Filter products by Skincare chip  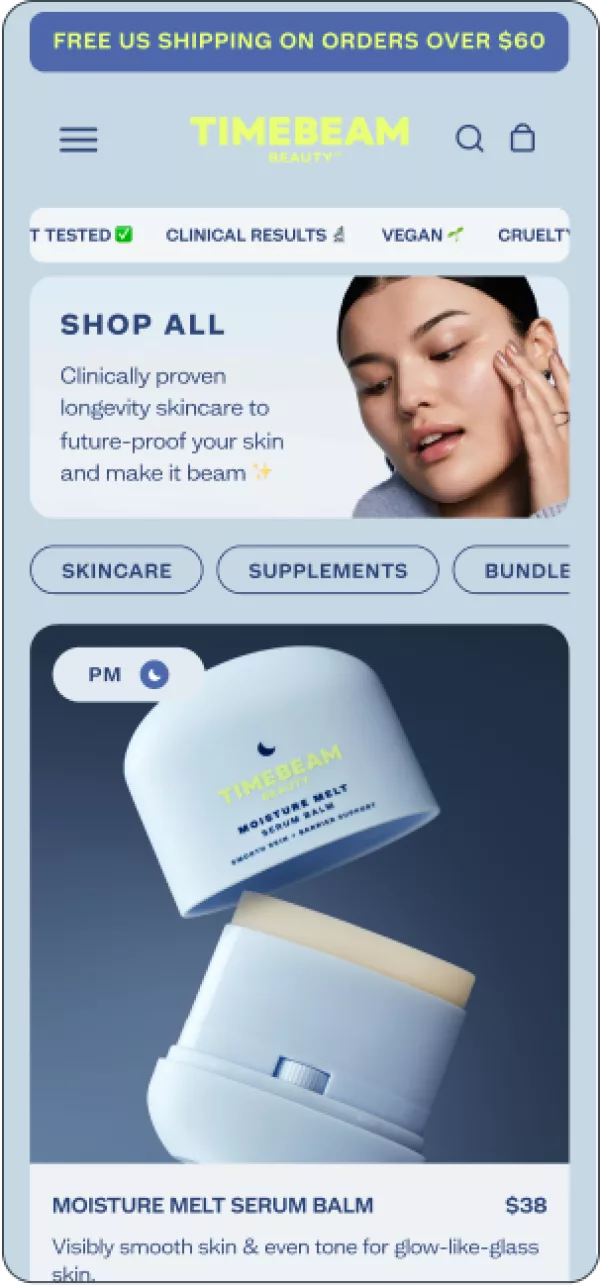[x=116, y=571]
